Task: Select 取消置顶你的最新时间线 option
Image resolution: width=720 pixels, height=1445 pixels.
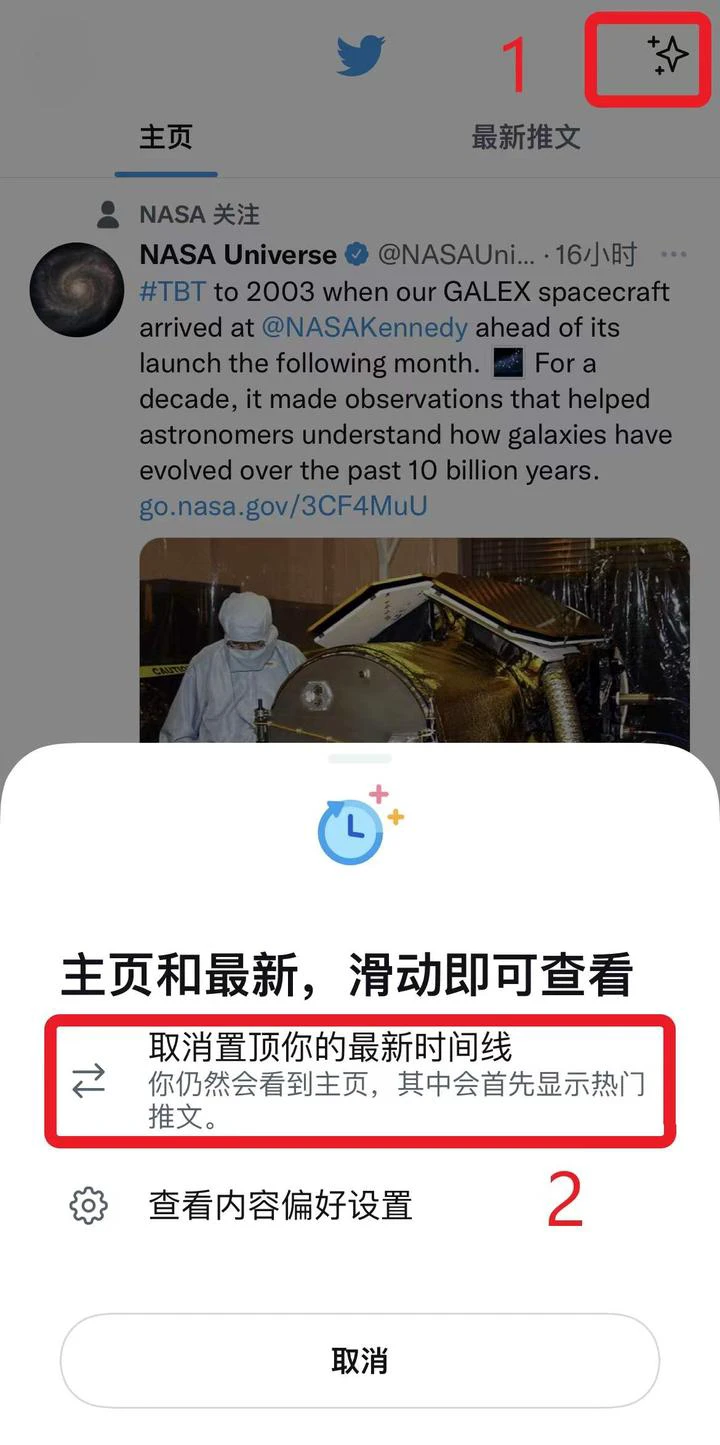Action: click(x=360, y=1080)
